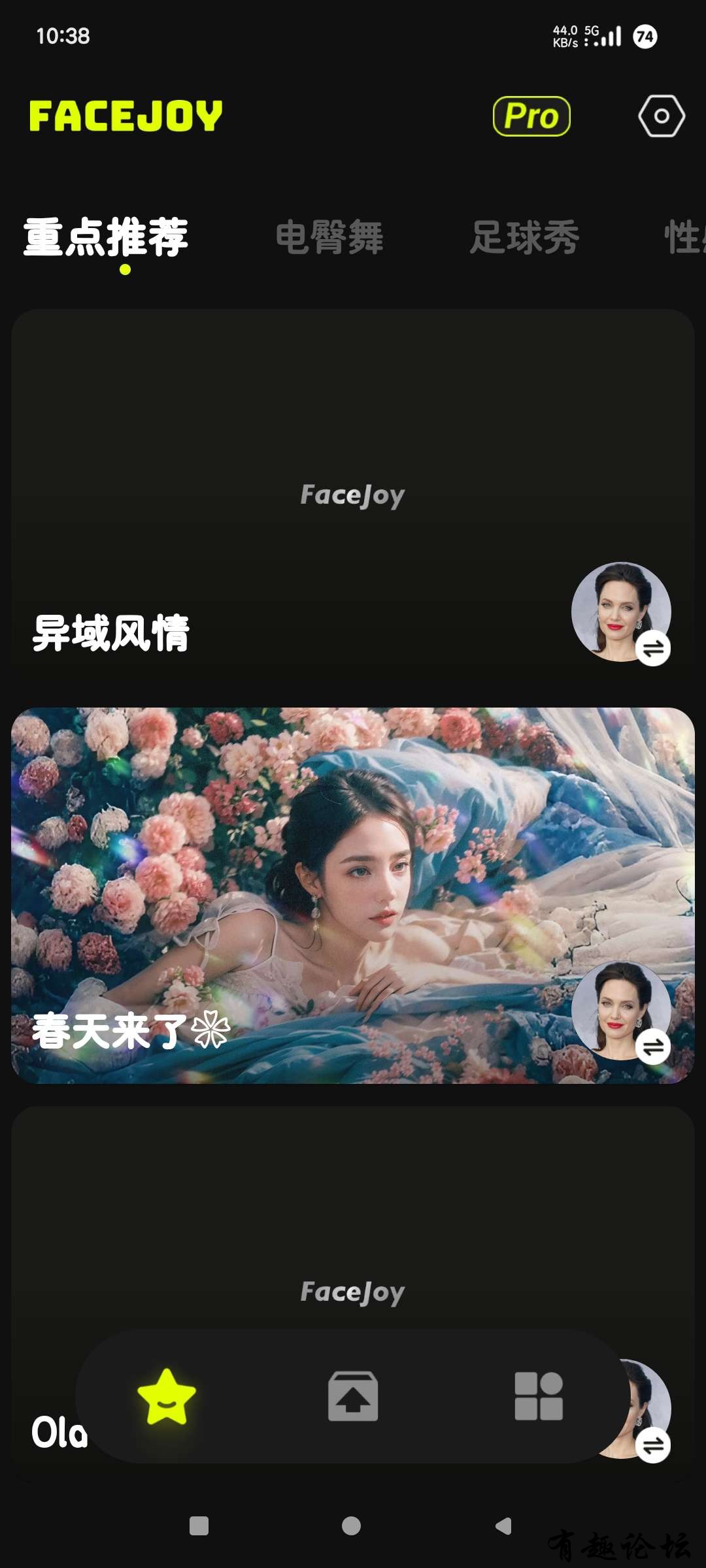
Task: Switch to the 电臀舞 tab
Action: pos(329,237)
